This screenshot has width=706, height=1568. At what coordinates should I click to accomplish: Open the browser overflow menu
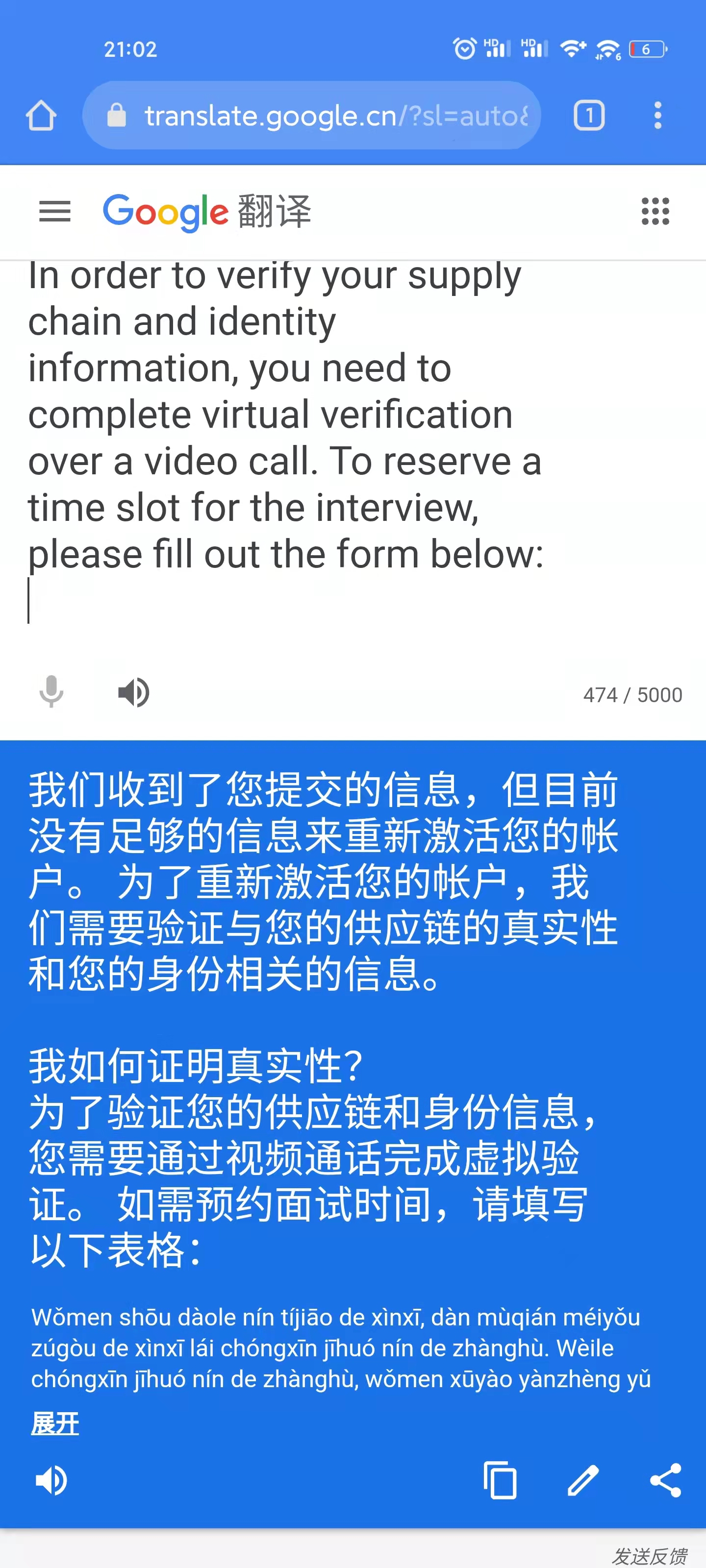pos(657,116)
